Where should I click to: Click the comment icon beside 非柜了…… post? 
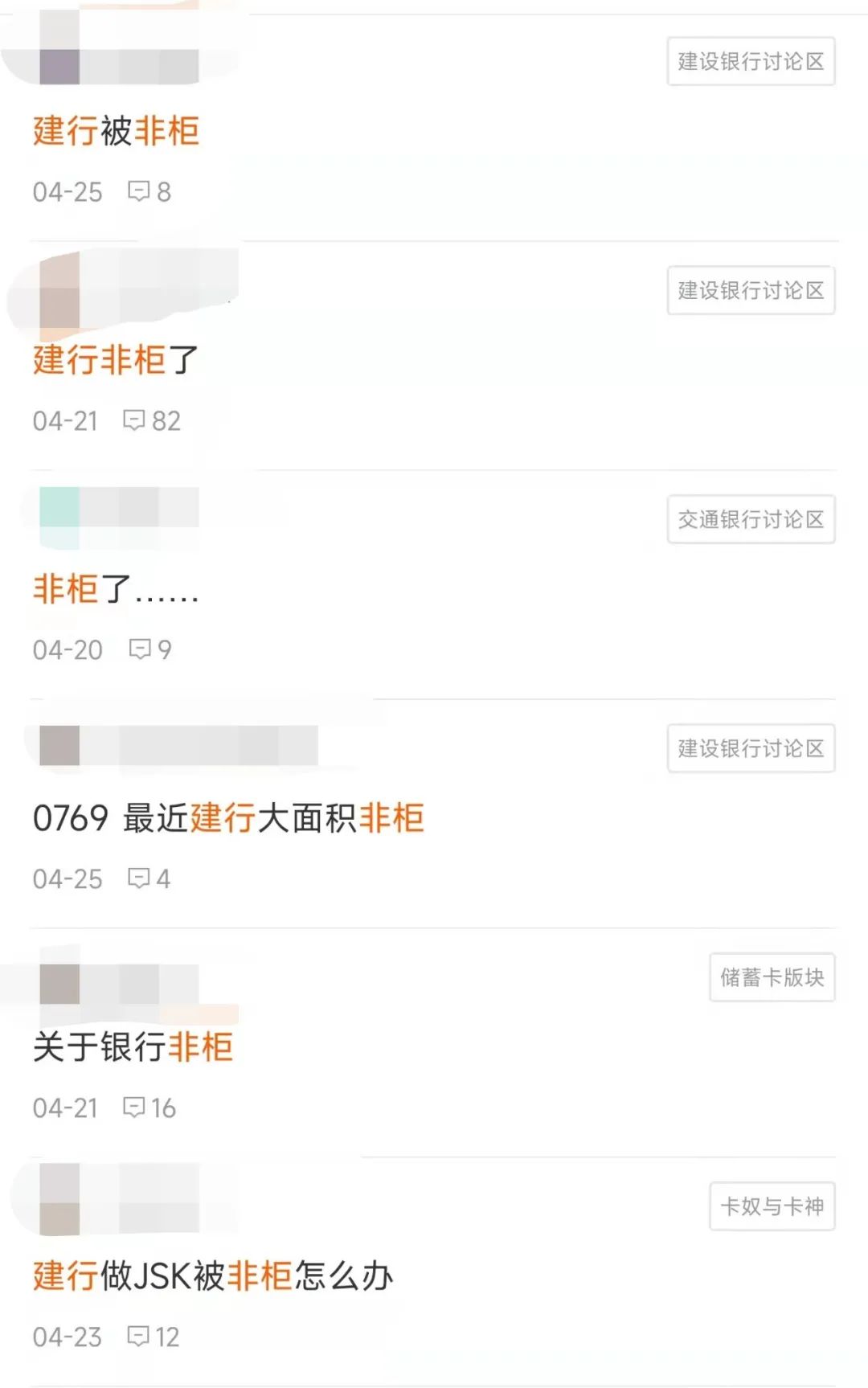coord(139,649)
